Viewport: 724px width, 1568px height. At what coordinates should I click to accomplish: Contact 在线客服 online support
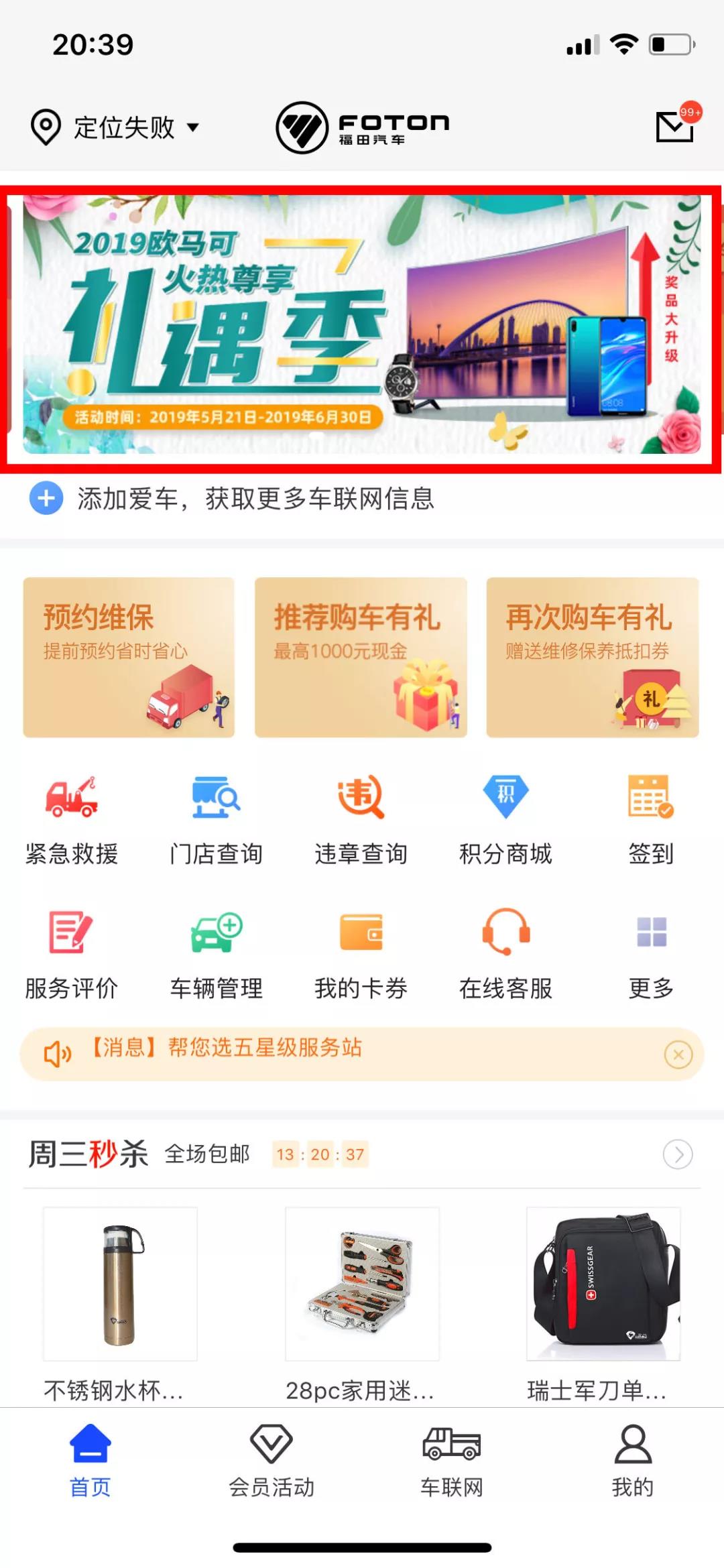(x=505, y=953)
